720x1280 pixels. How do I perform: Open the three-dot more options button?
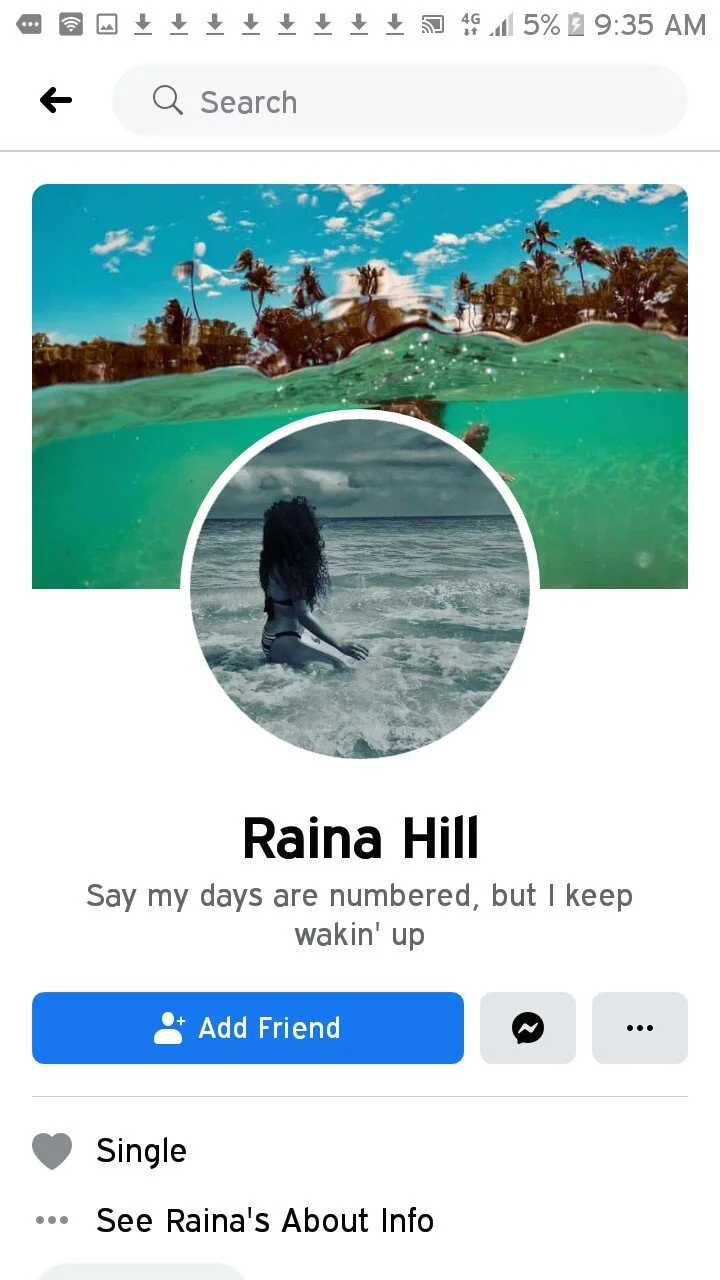pyautogui.click(x=640, y=1028)
